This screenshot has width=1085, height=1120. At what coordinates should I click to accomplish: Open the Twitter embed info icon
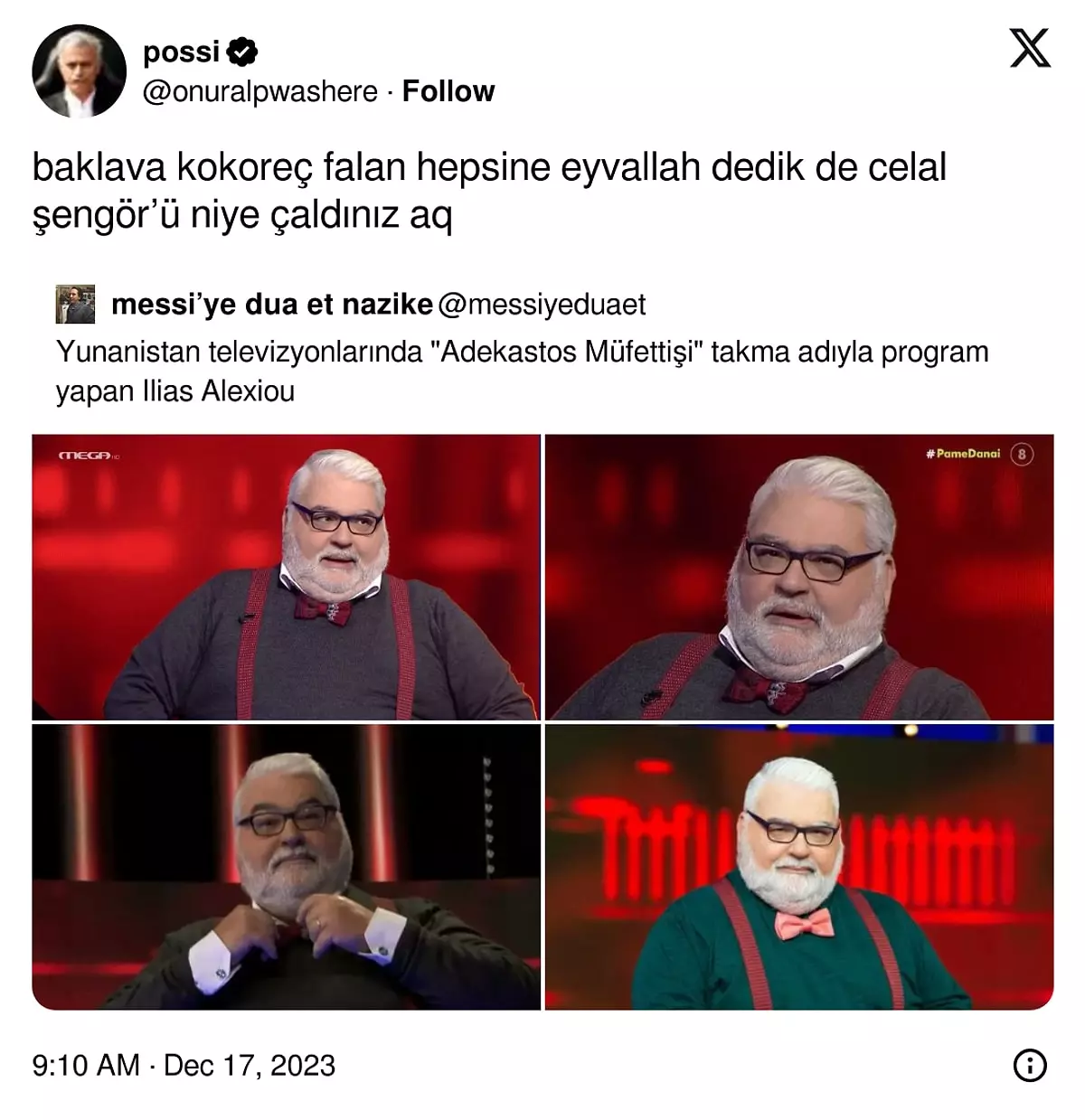[1030, 1065]
